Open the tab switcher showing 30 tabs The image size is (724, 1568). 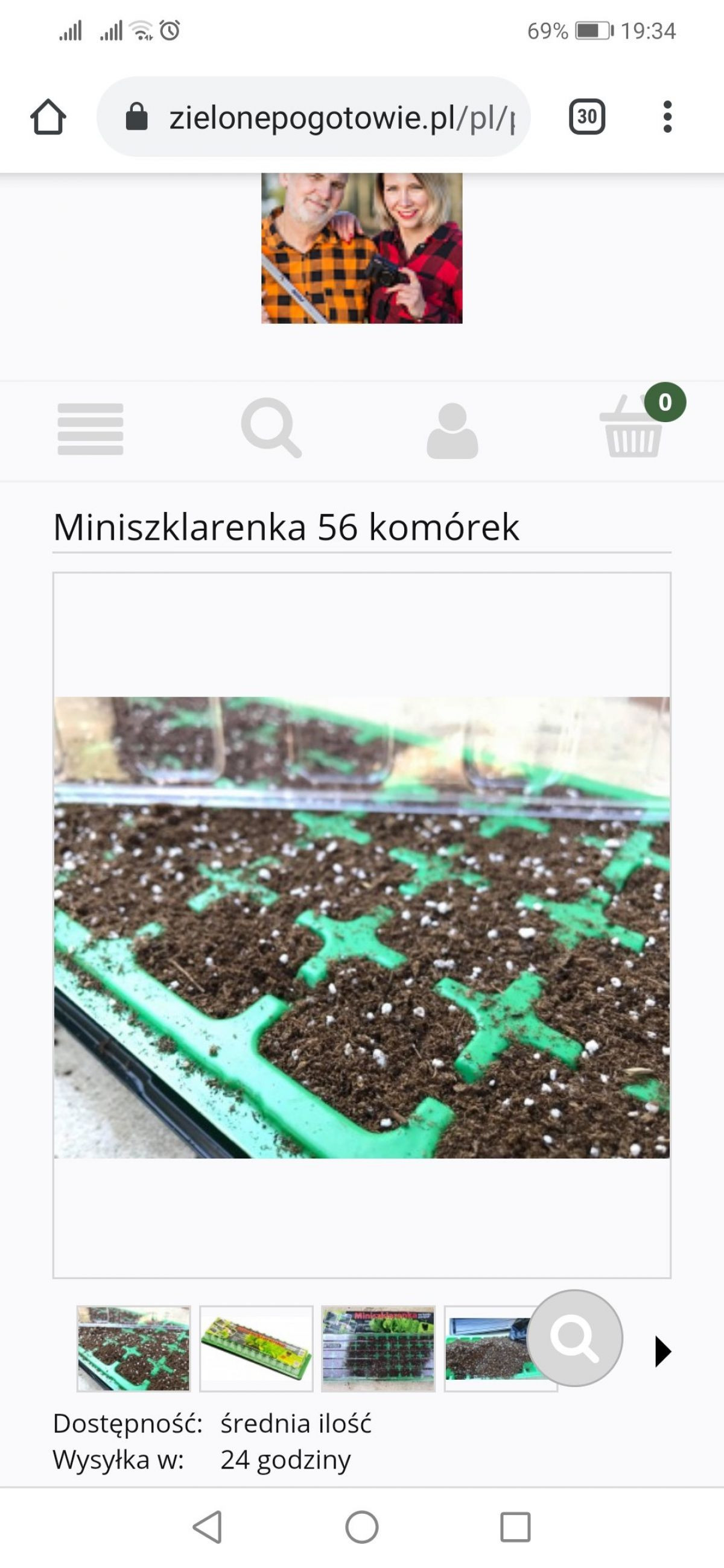click(586, 116)
